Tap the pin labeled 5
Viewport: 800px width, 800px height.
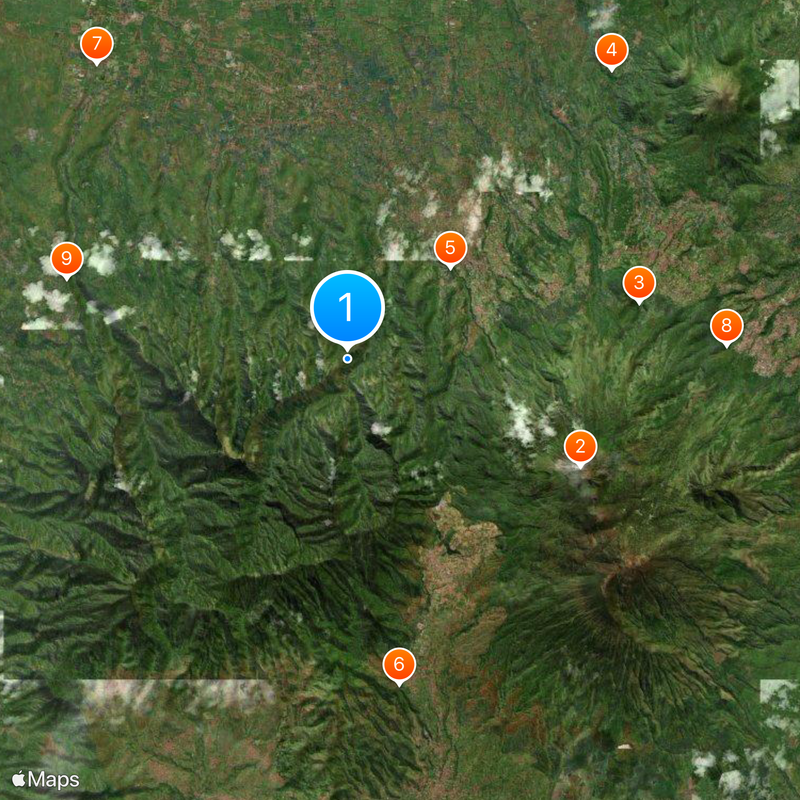(x=450, y=247)
